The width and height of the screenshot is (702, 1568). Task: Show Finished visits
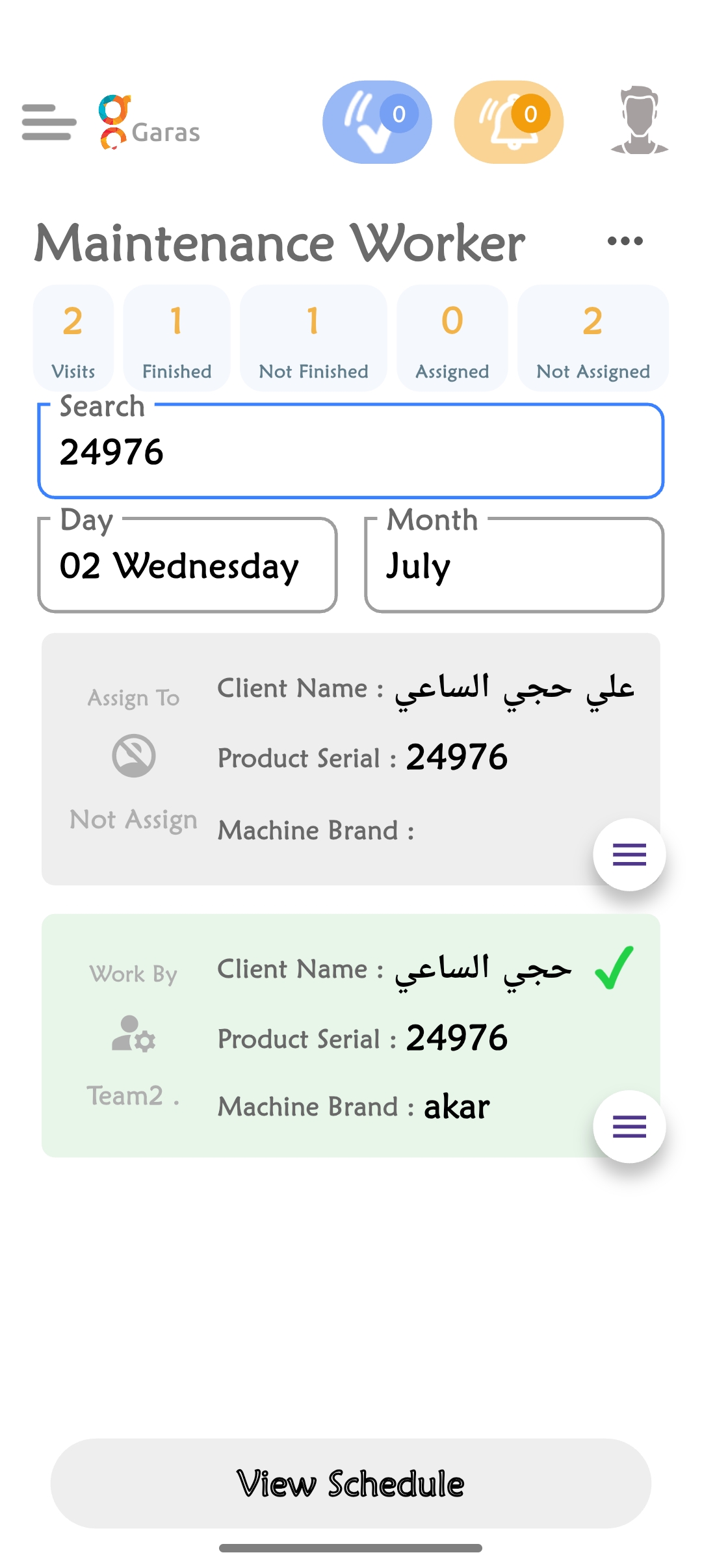(177, 338)
